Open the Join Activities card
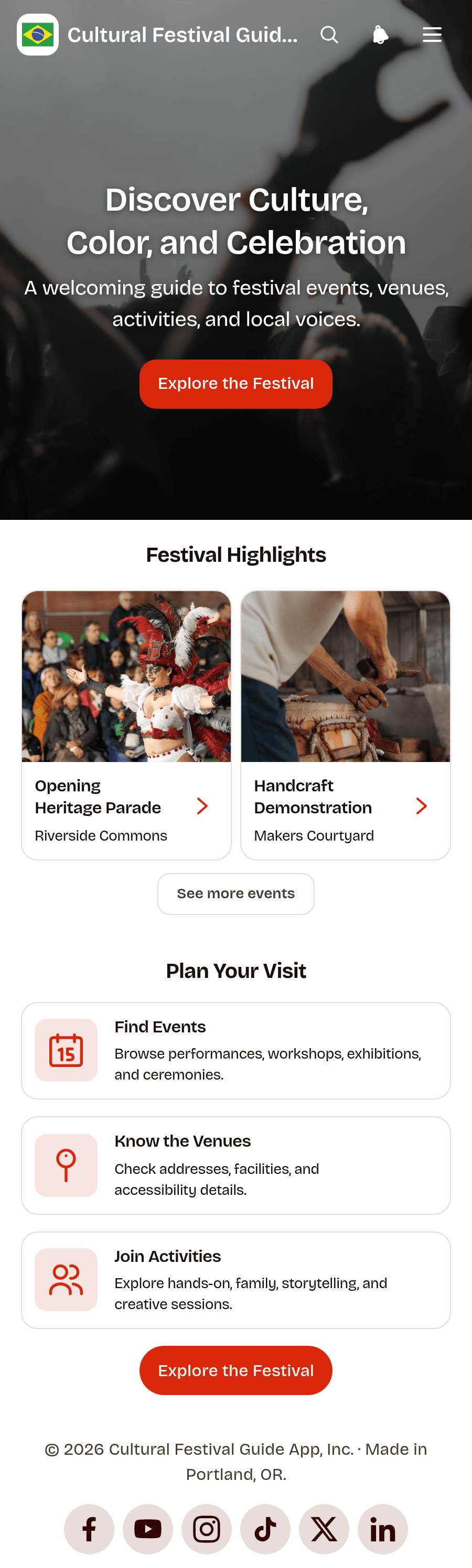 (235, 1280)
